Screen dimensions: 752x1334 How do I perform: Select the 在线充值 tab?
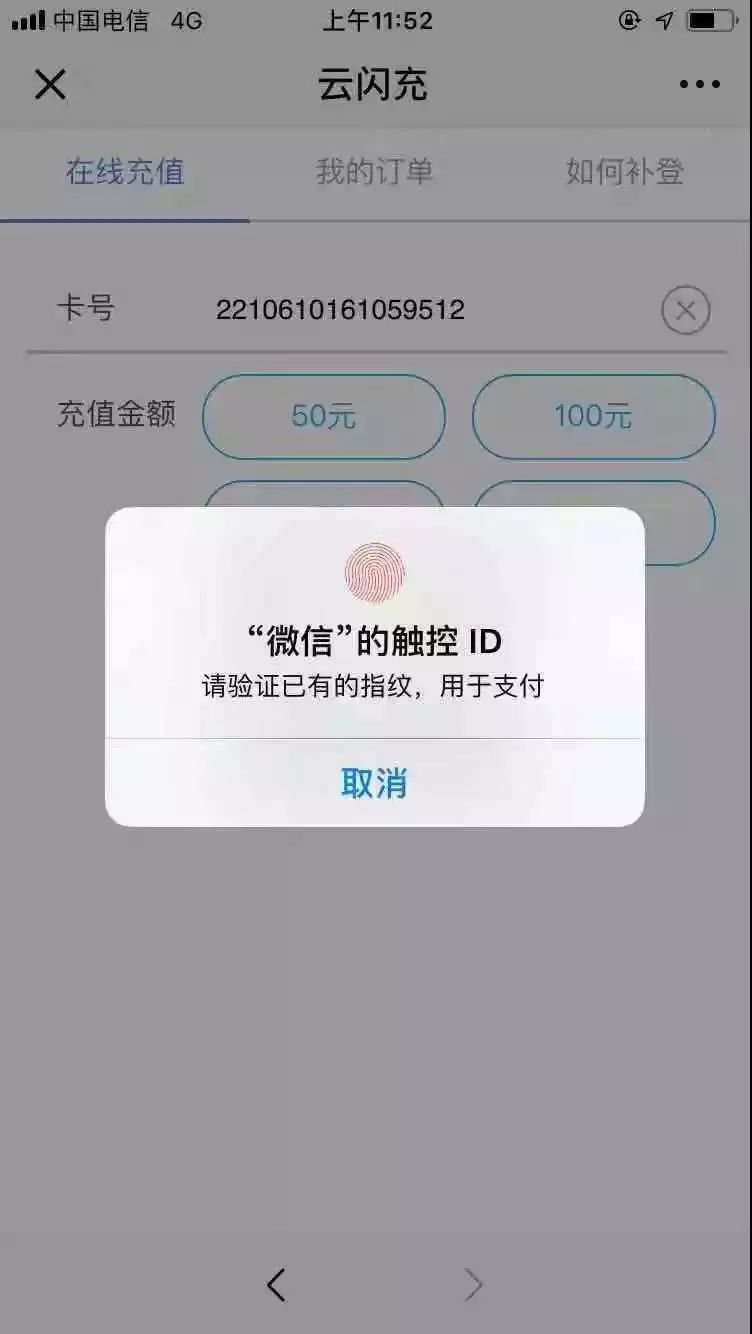pos(125,172)
